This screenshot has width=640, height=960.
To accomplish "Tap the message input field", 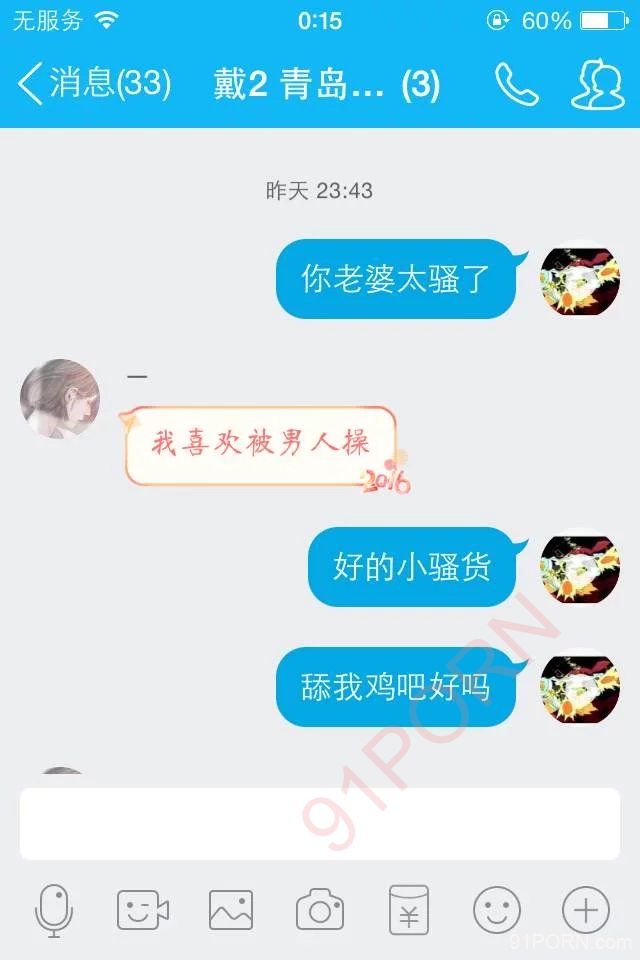I will (320, 823).
